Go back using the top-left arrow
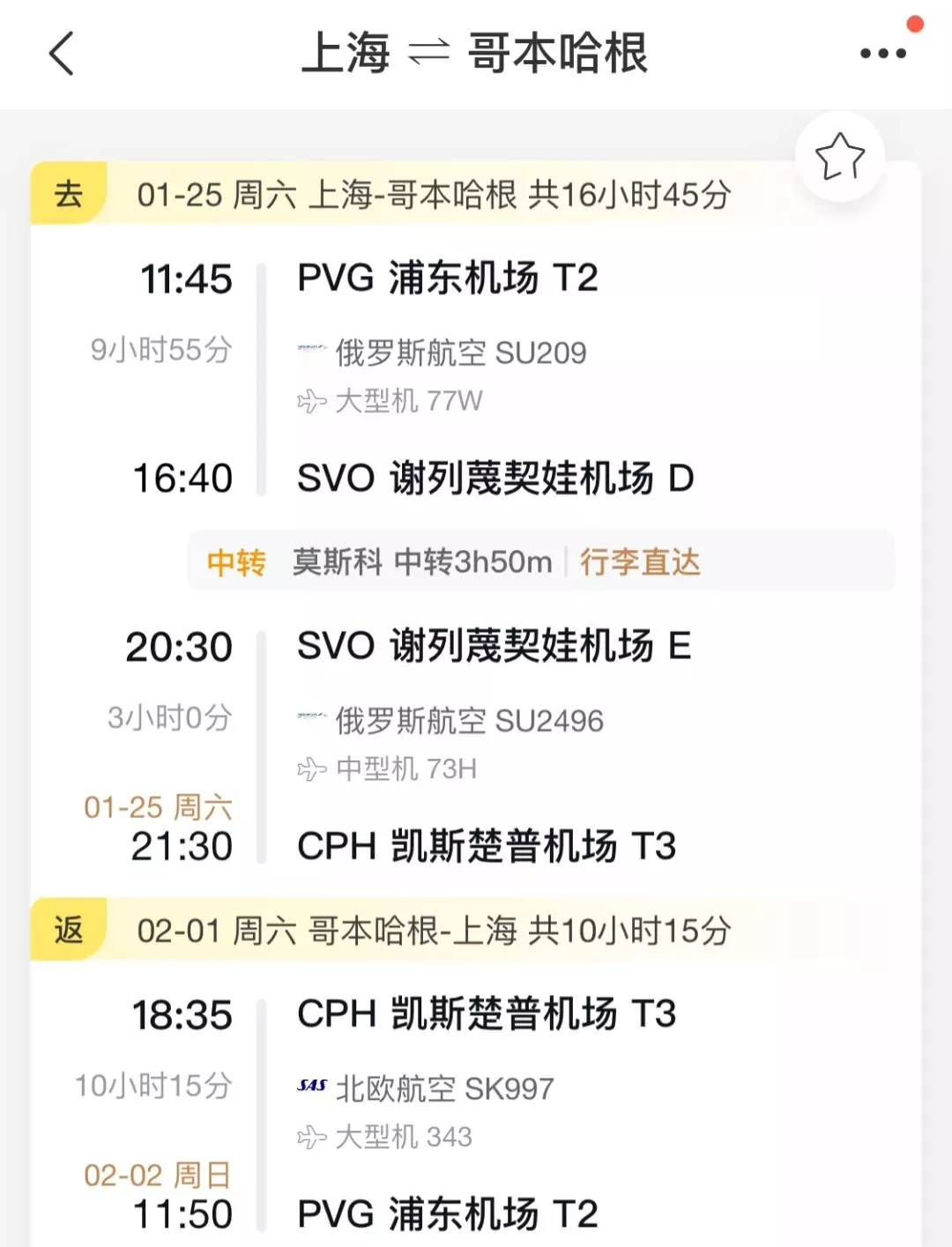 (x=62, y=54)
